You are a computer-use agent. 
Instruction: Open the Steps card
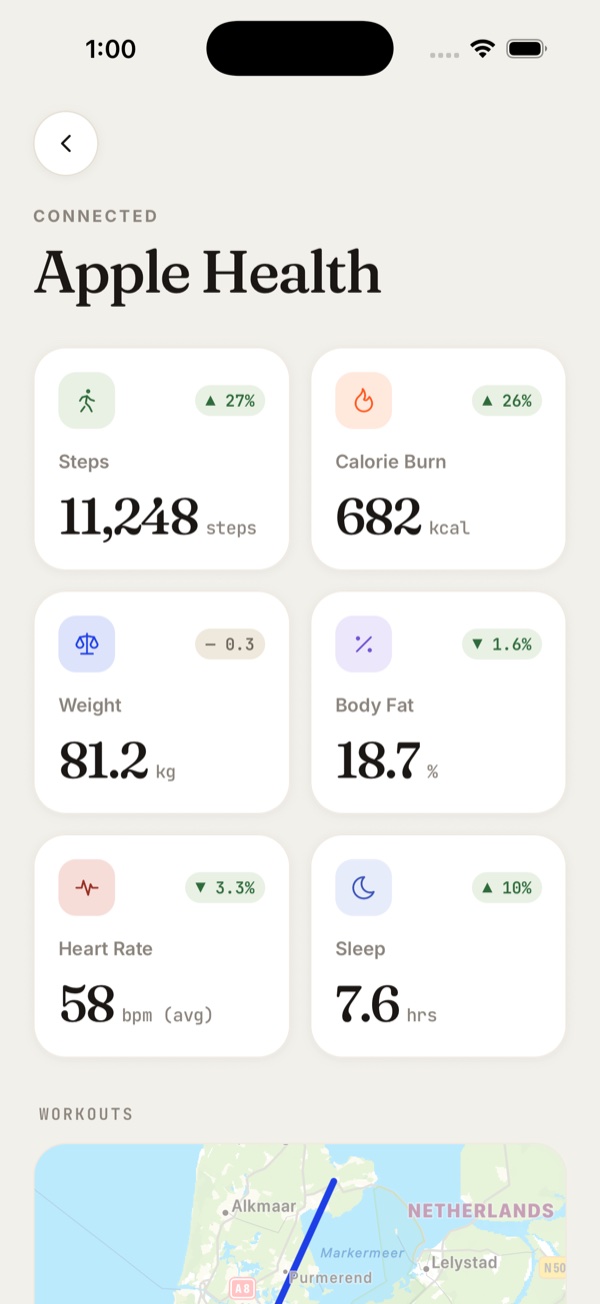coord(162,459)
